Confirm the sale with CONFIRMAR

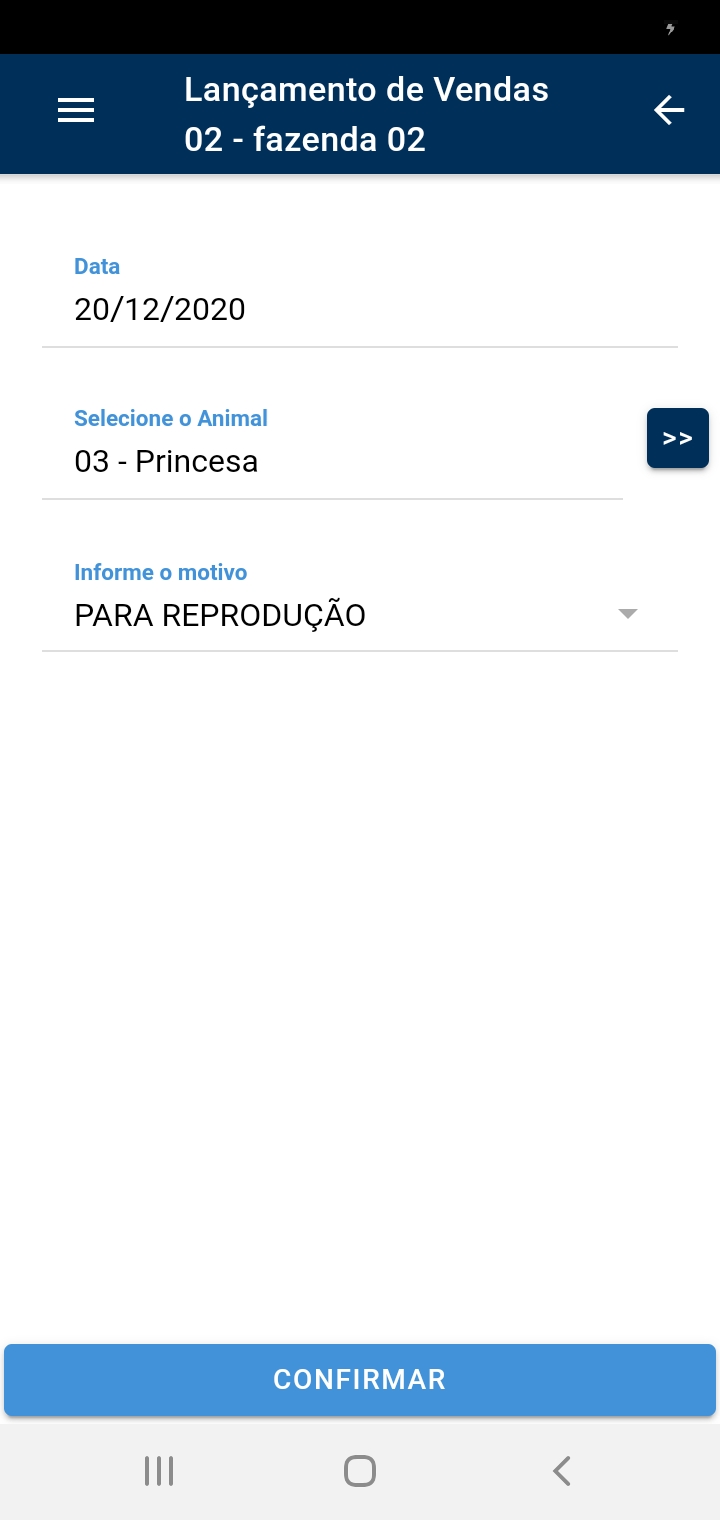360,1380
